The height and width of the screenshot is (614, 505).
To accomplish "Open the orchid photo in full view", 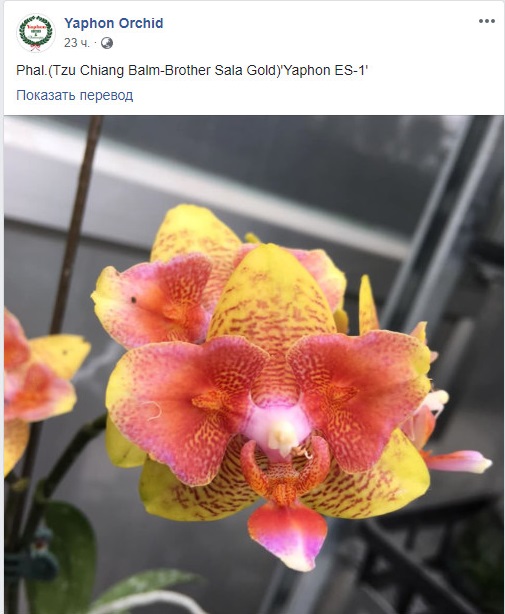I will [x=254, y=365].
